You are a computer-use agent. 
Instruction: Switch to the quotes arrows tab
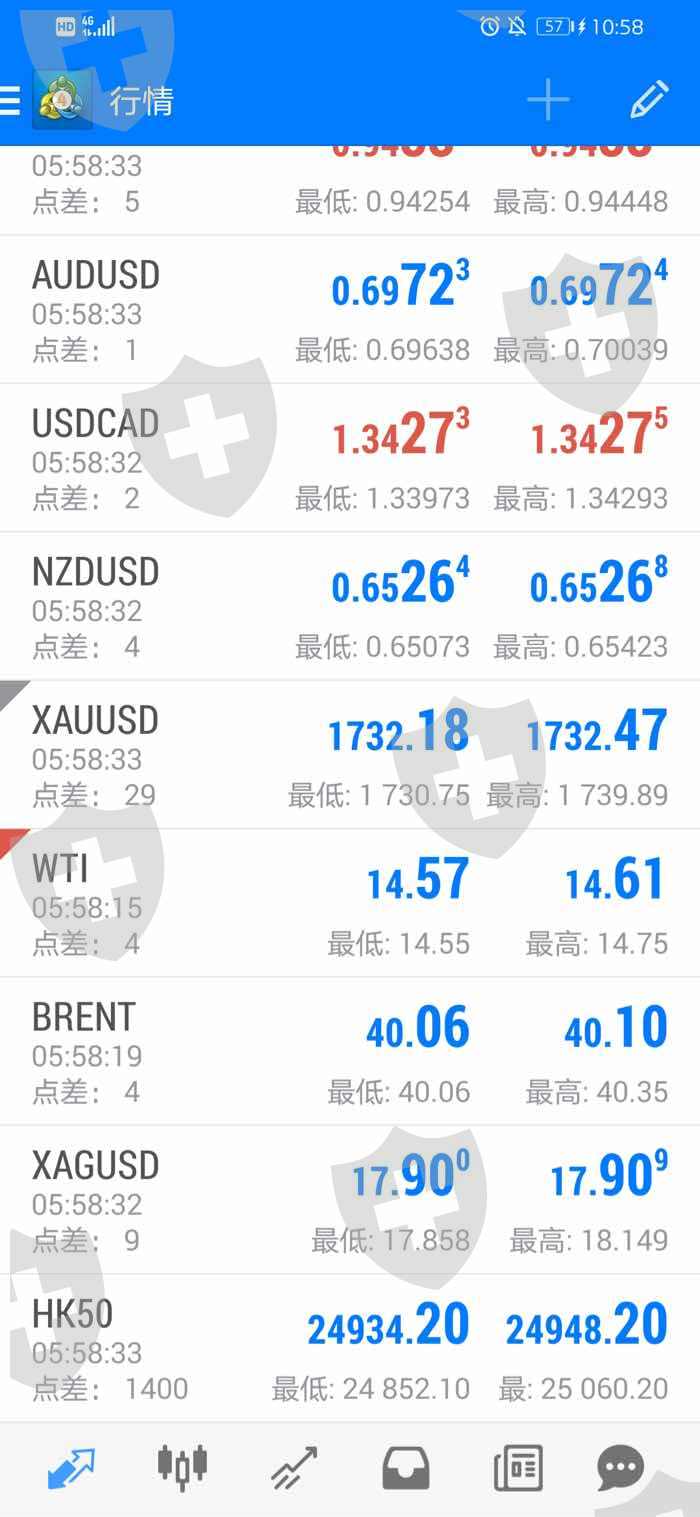pyautogui.click(x=71, y=1467)
